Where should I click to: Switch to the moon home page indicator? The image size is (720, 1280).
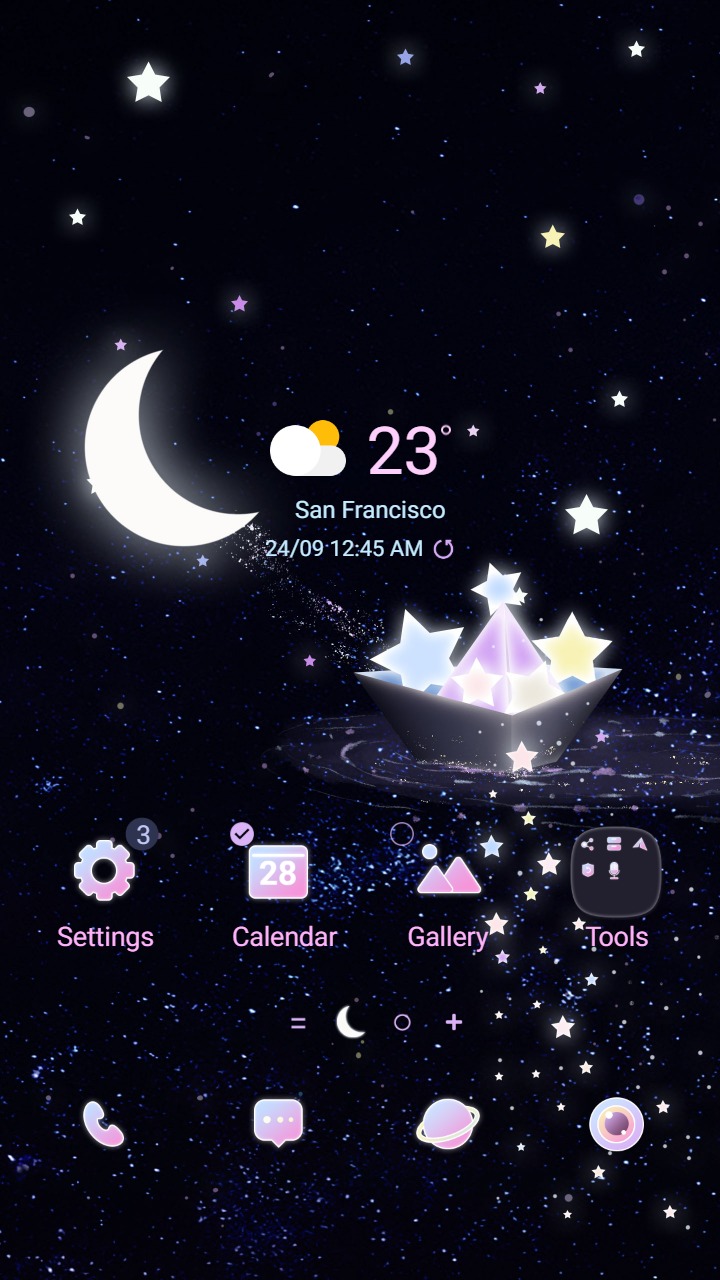click(x=348, y=1022)
